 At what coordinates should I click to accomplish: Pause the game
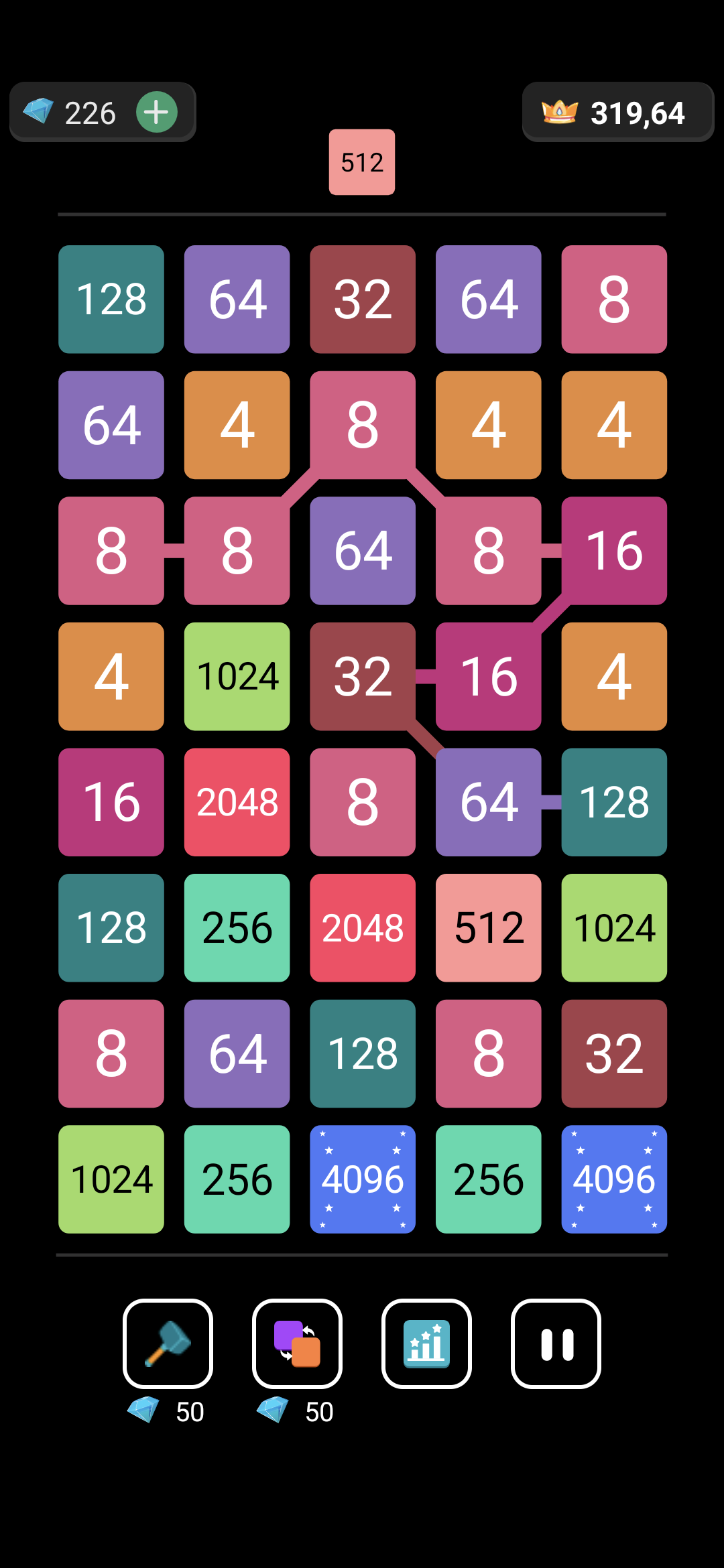click(x=556, y=1344)
